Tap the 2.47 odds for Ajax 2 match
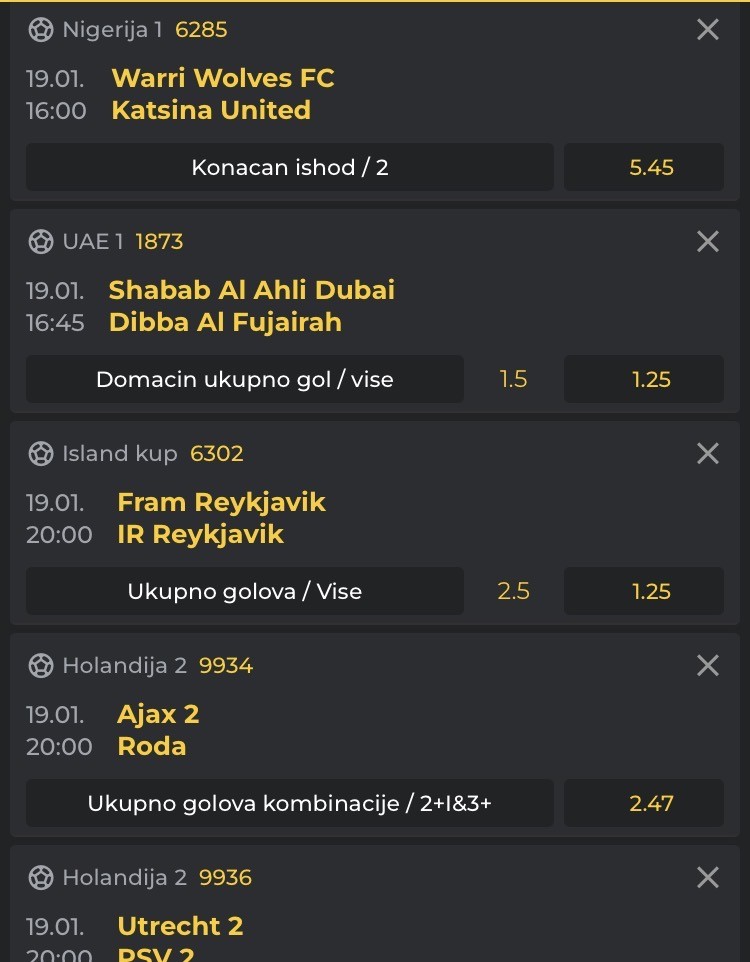750x962 pixels. [x=643, y=803]
